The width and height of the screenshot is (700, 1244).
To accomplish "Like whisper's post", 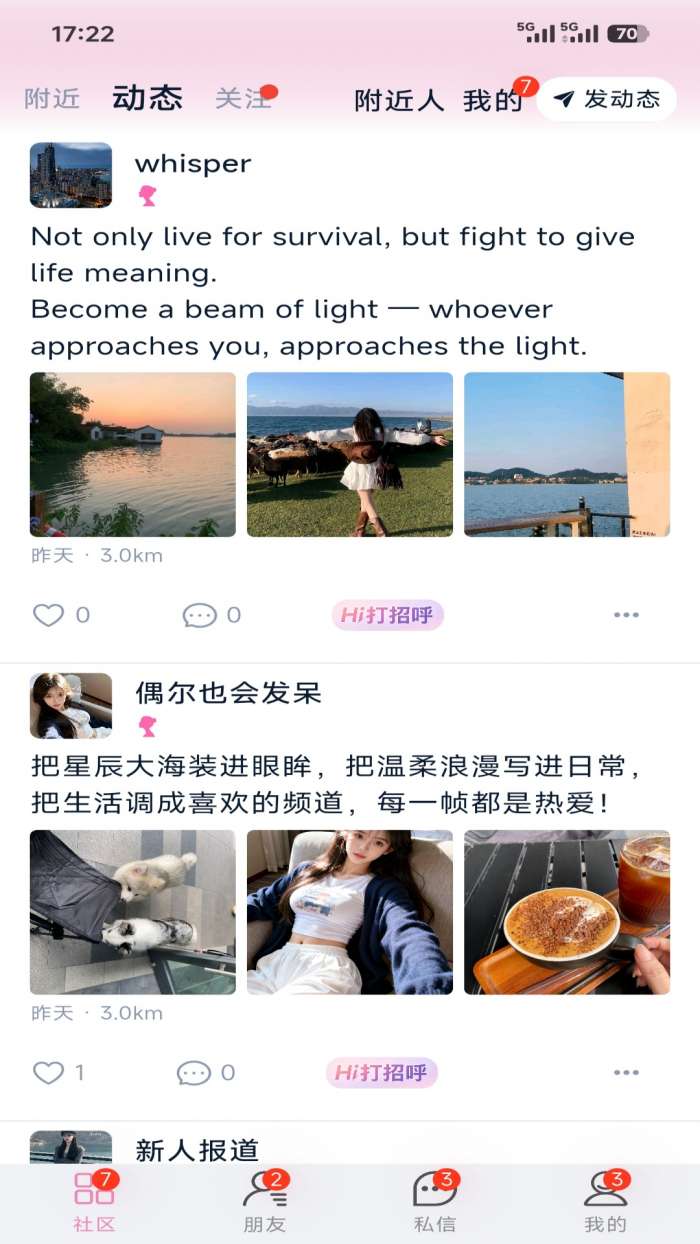I will (x=49, y=615).
